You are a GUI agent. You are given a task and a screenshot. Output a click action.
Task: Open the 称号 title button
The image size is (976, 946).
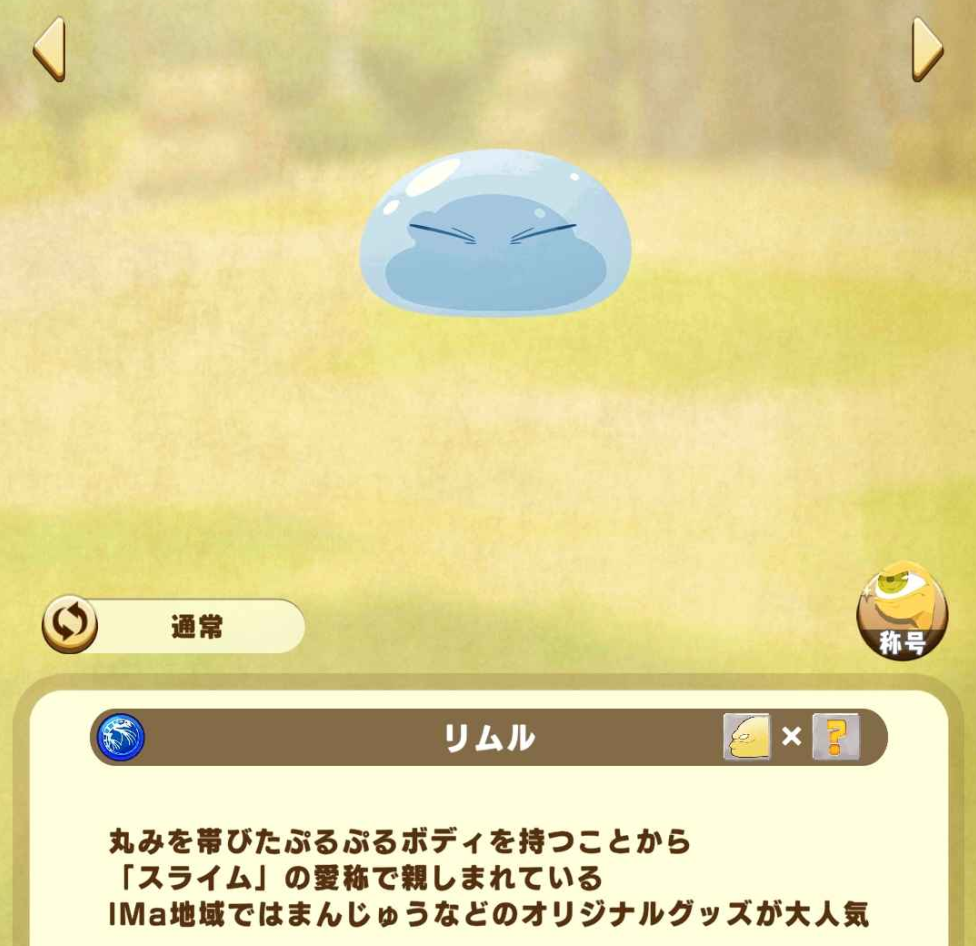(902, 614)
